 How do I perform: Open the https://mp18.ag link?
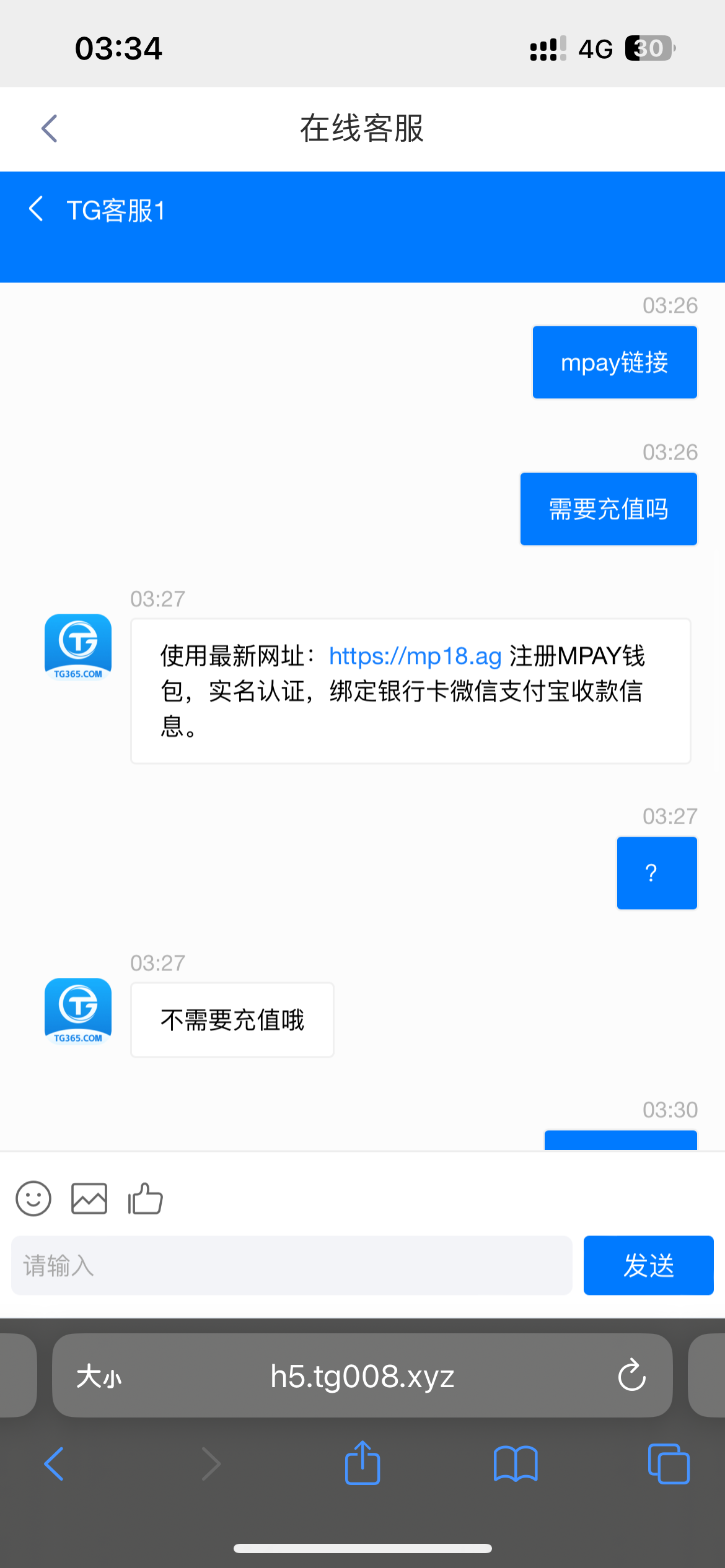[415, 656]
